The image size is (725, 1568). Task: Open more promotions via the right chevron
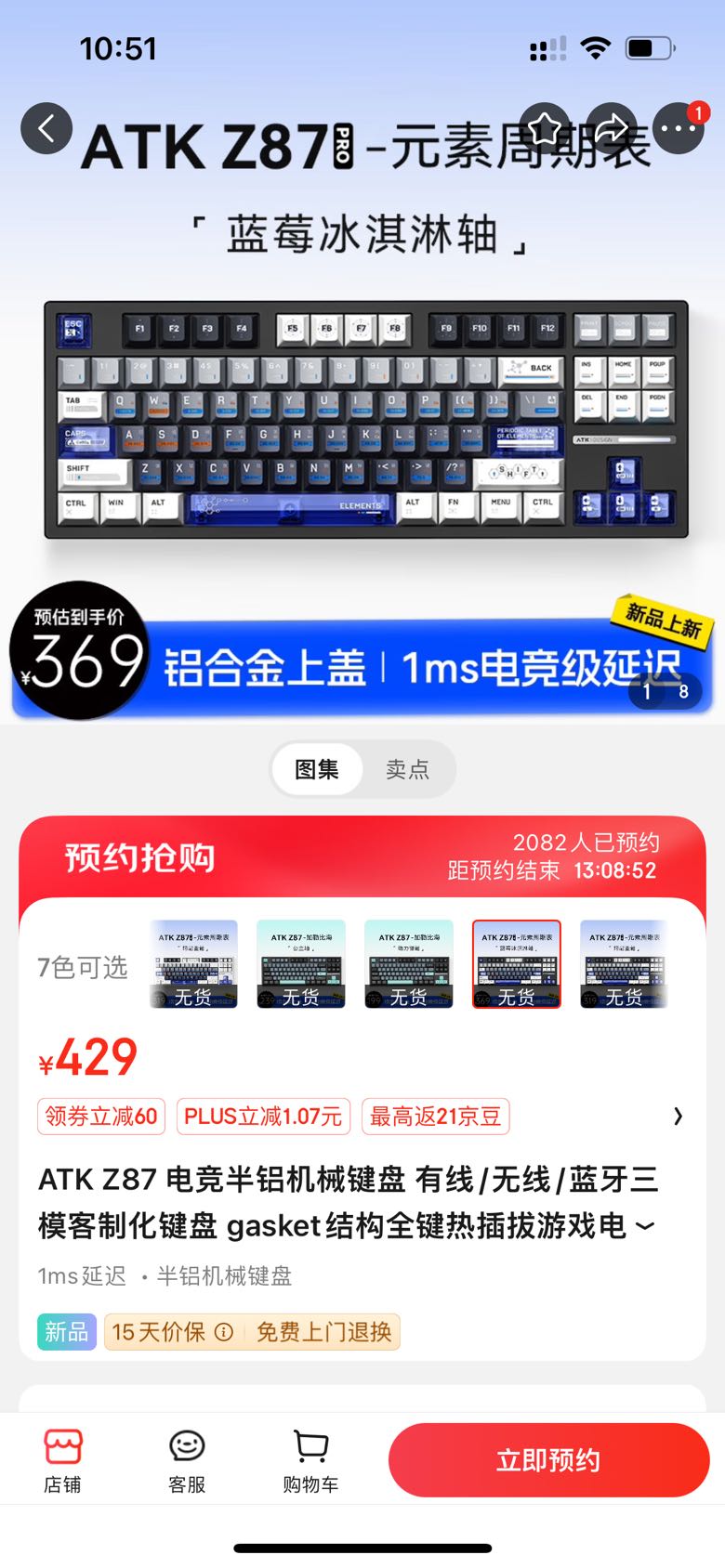(678, 1116)
